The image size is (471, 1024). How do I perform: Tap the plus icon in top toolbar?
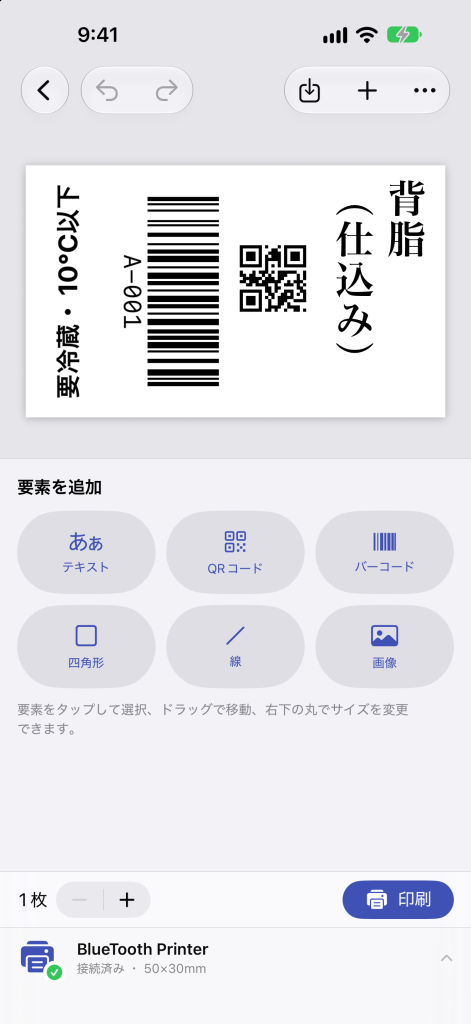367,91
